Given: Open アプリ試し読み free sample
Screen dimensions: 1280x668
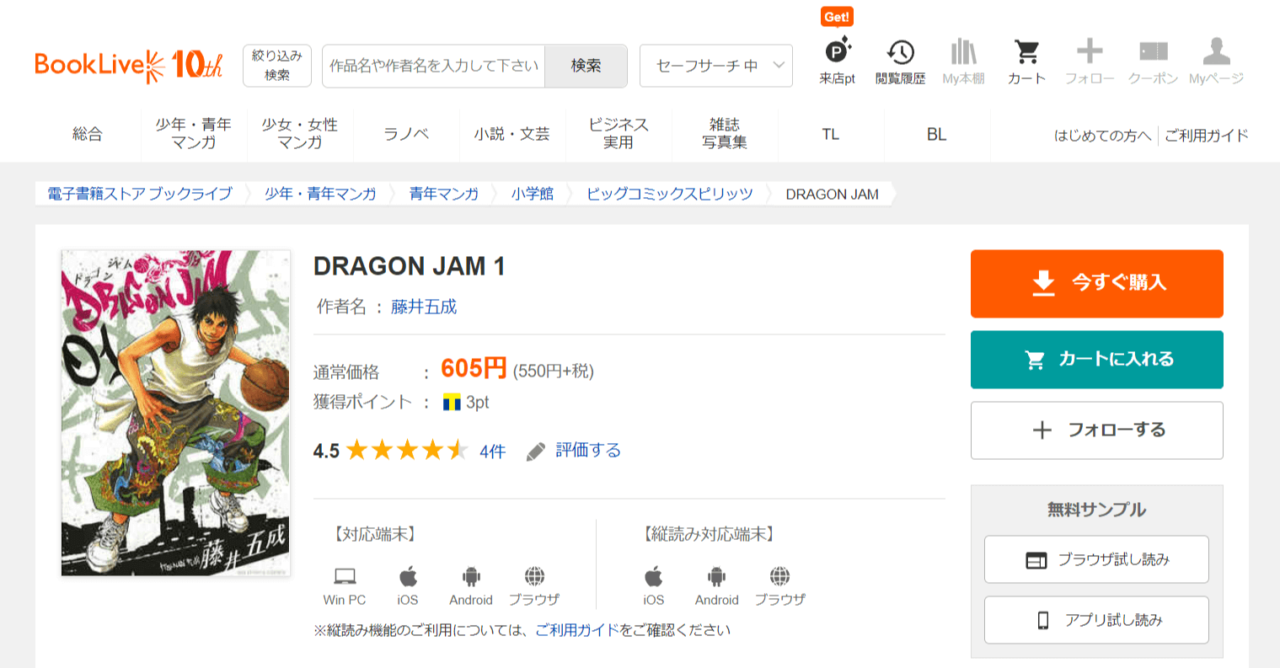Looking at the screenshot, I should [1096, 620].
